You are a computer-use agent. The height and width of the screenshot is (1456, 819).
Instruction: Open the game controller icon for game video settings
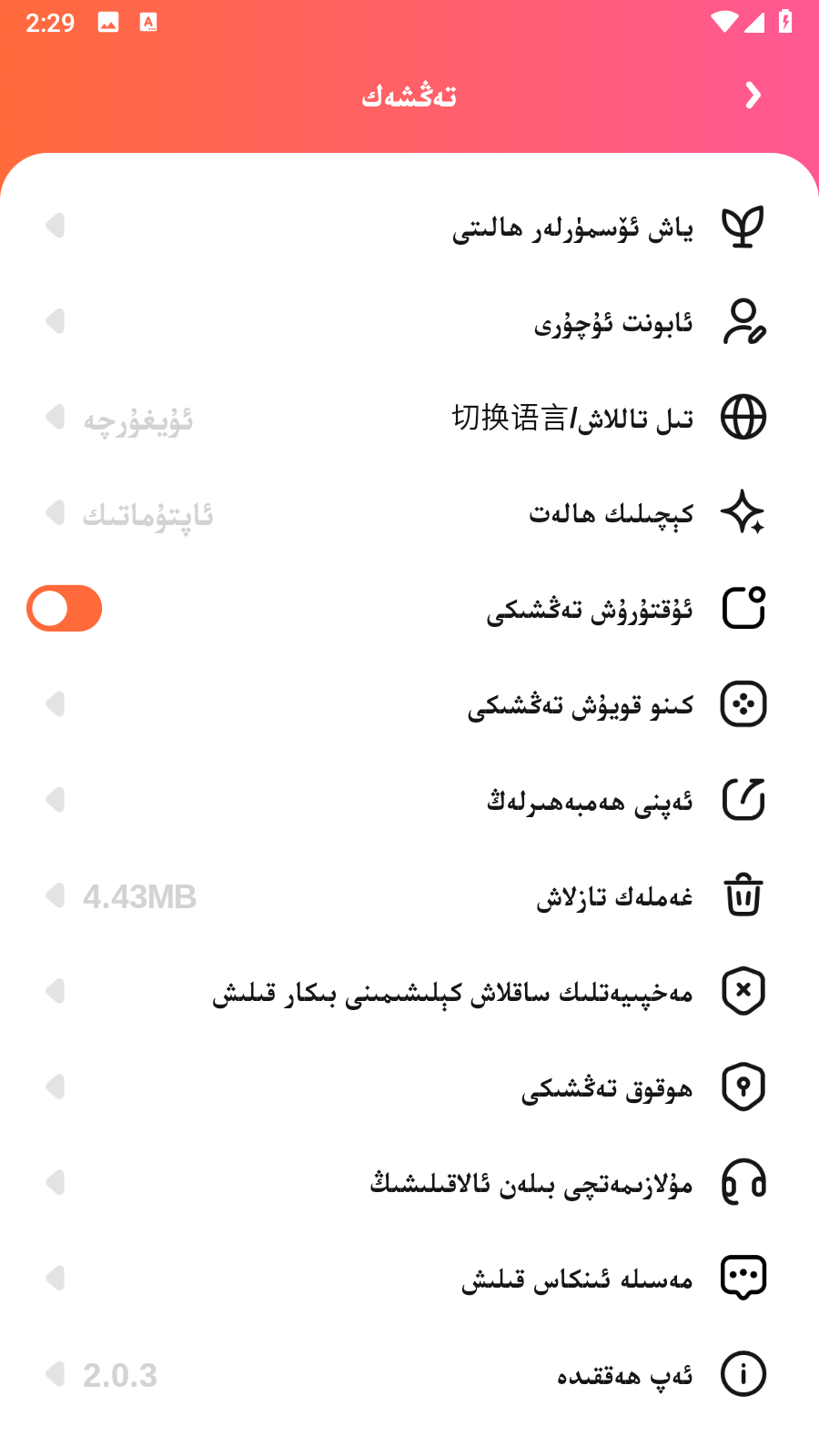[x=743, y=703]
